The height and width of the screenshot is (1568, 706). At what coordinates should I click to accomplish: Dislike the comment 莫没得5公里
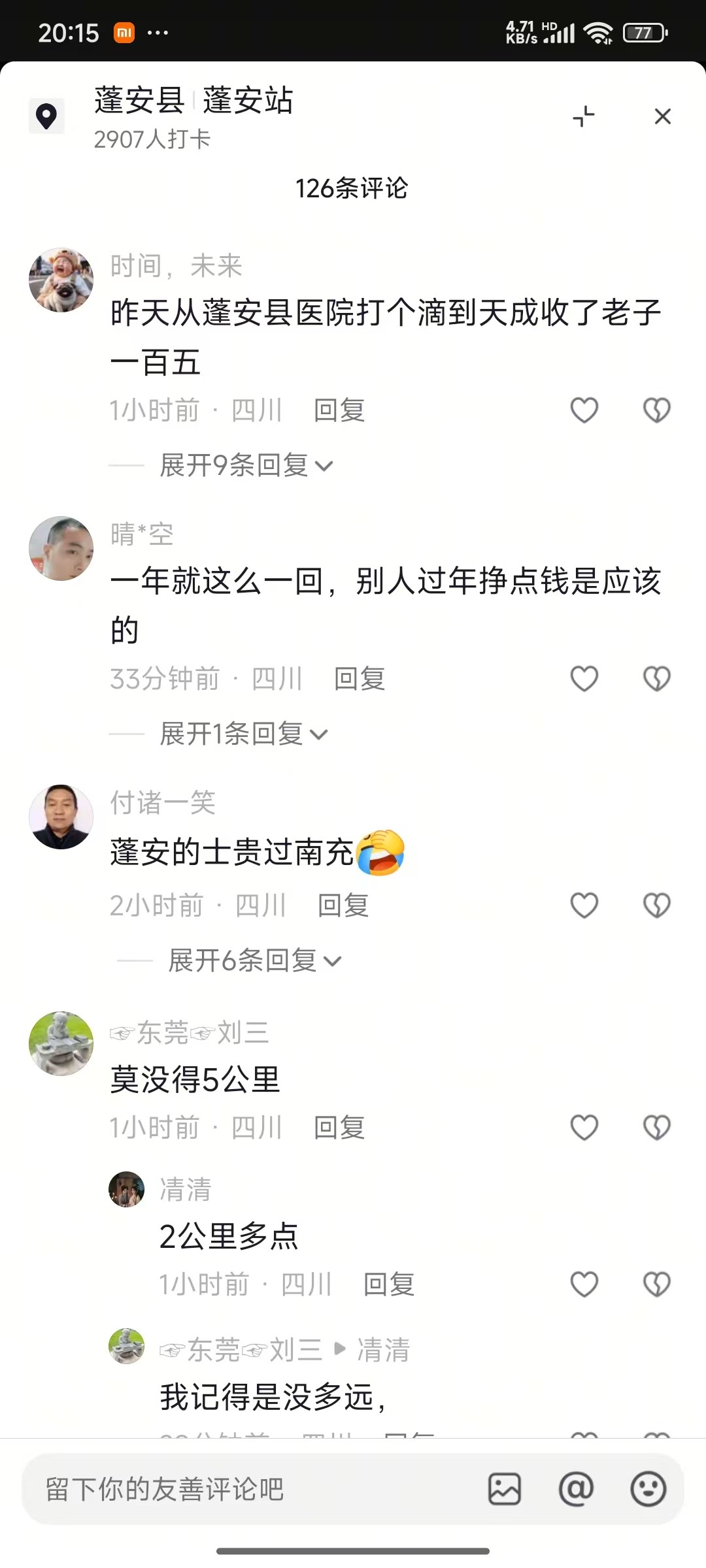(656, 1128)
